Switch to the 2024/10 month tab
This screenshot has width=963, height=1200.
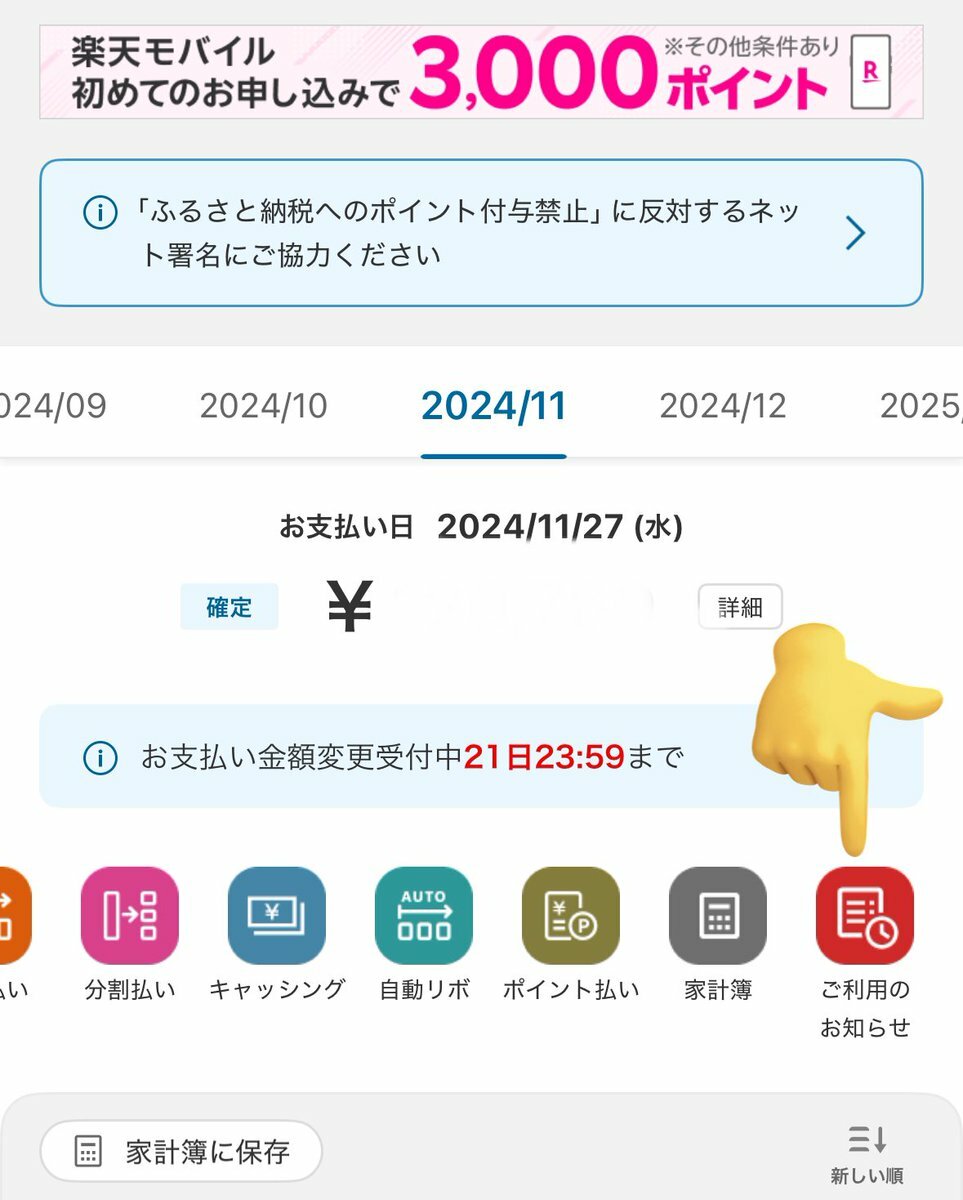263,406
